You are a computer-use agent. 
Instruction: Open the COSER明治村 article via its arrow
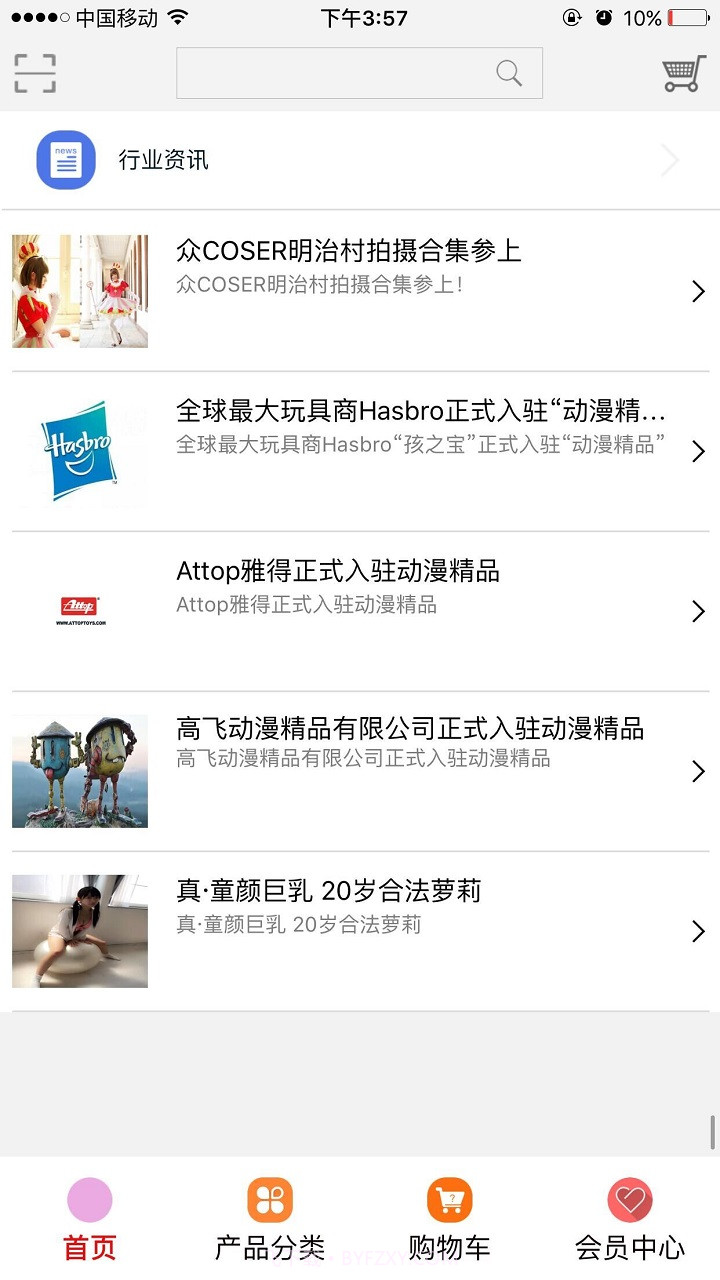[x=697, y=291]
